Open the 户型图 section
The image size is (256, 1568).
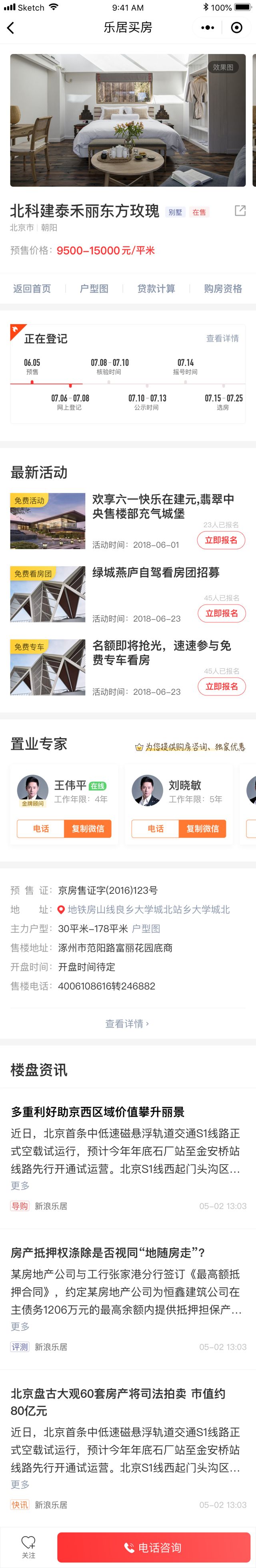click(94, 289)
